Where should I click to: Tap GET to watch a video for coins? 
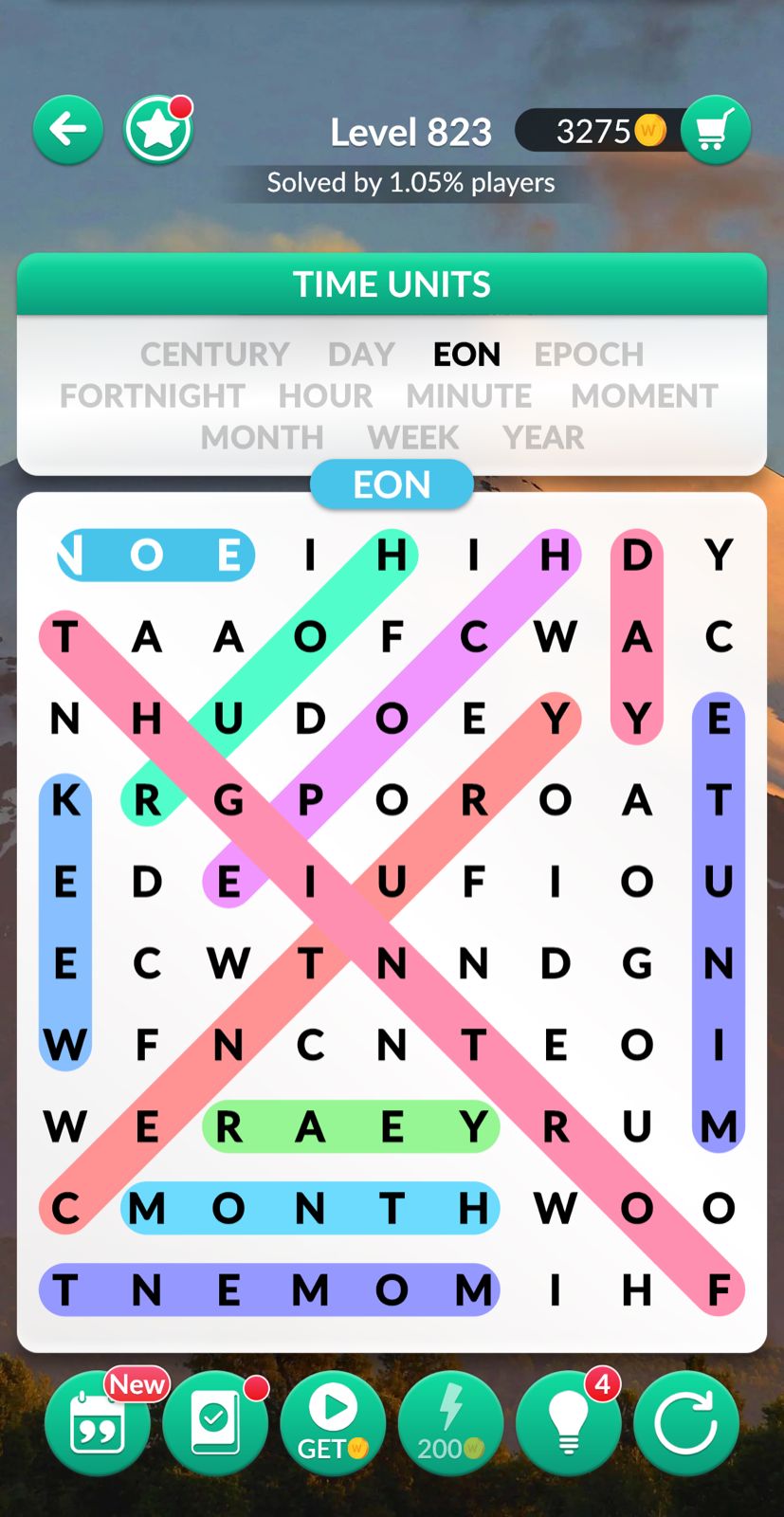(x=333, y=1423)
